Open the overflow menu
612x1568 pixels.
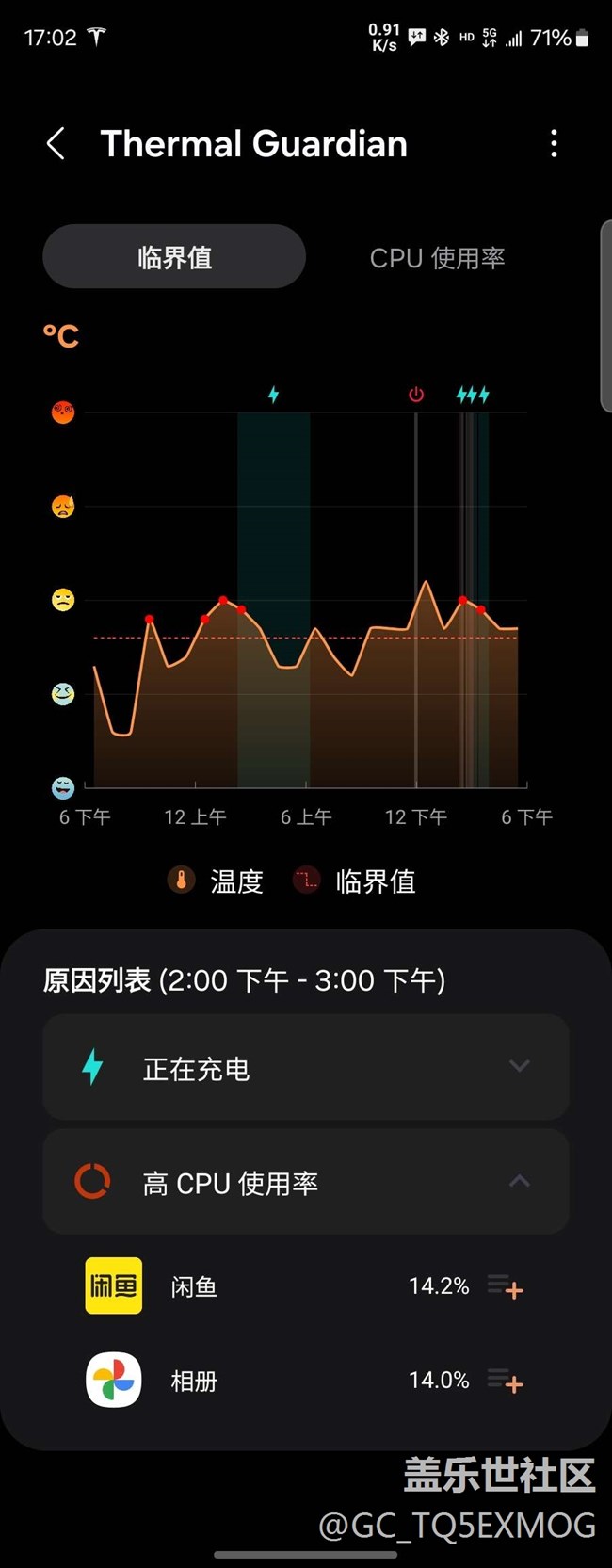pyautogui.click(x=554, y=144)
